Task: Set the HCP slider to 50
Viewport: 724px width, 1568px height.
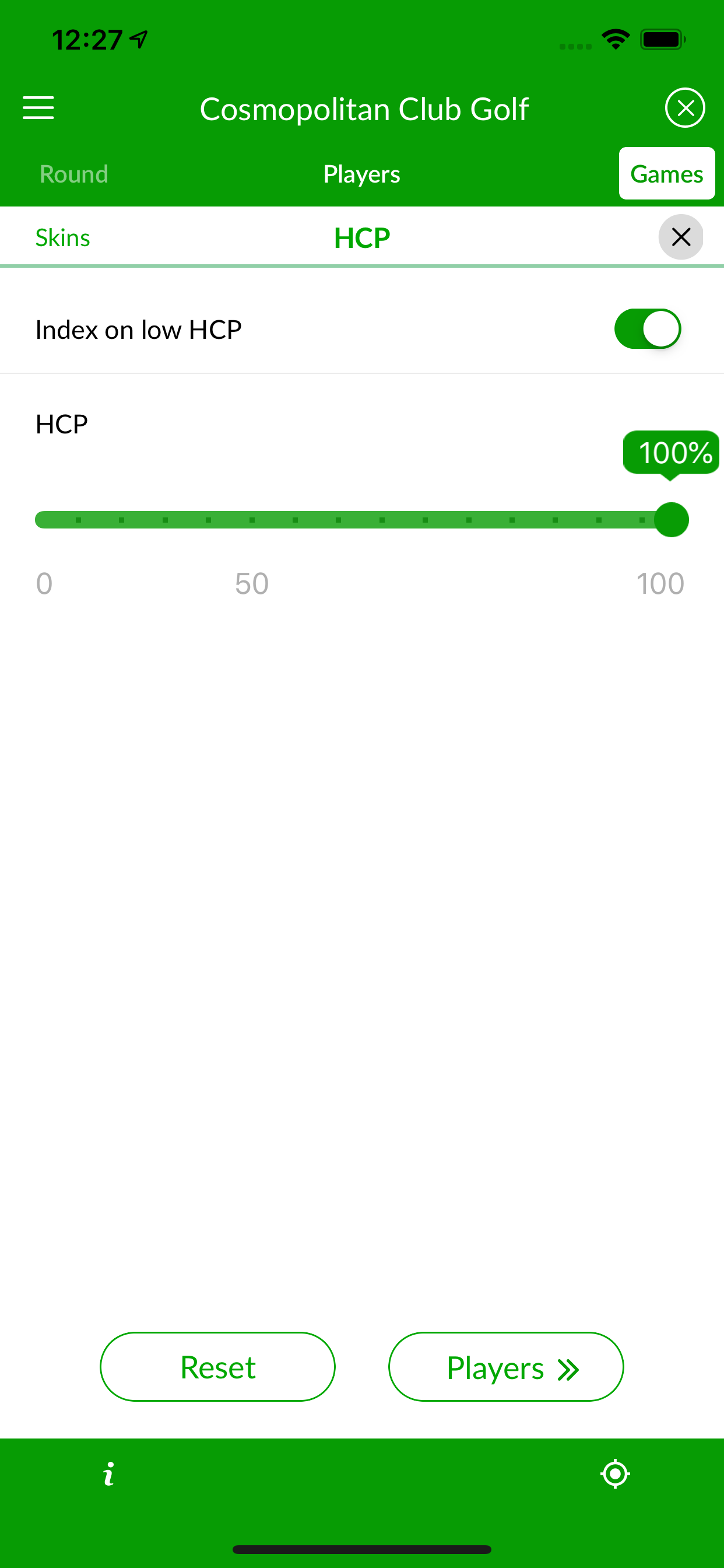Action: click(x=252, y=520)
